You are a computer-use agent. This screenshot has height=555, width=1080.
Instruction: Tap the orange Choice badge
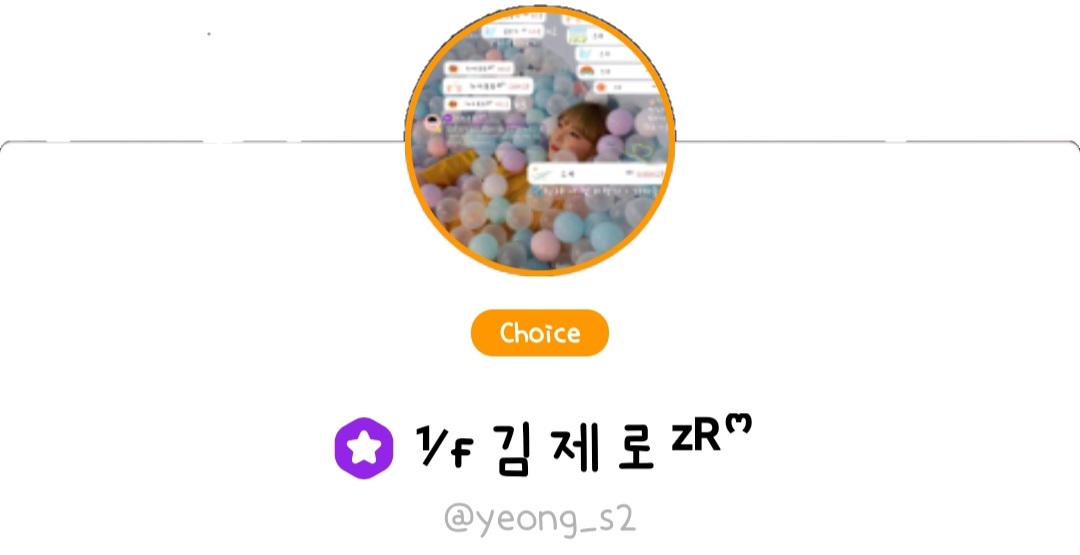tap(540, 333)
